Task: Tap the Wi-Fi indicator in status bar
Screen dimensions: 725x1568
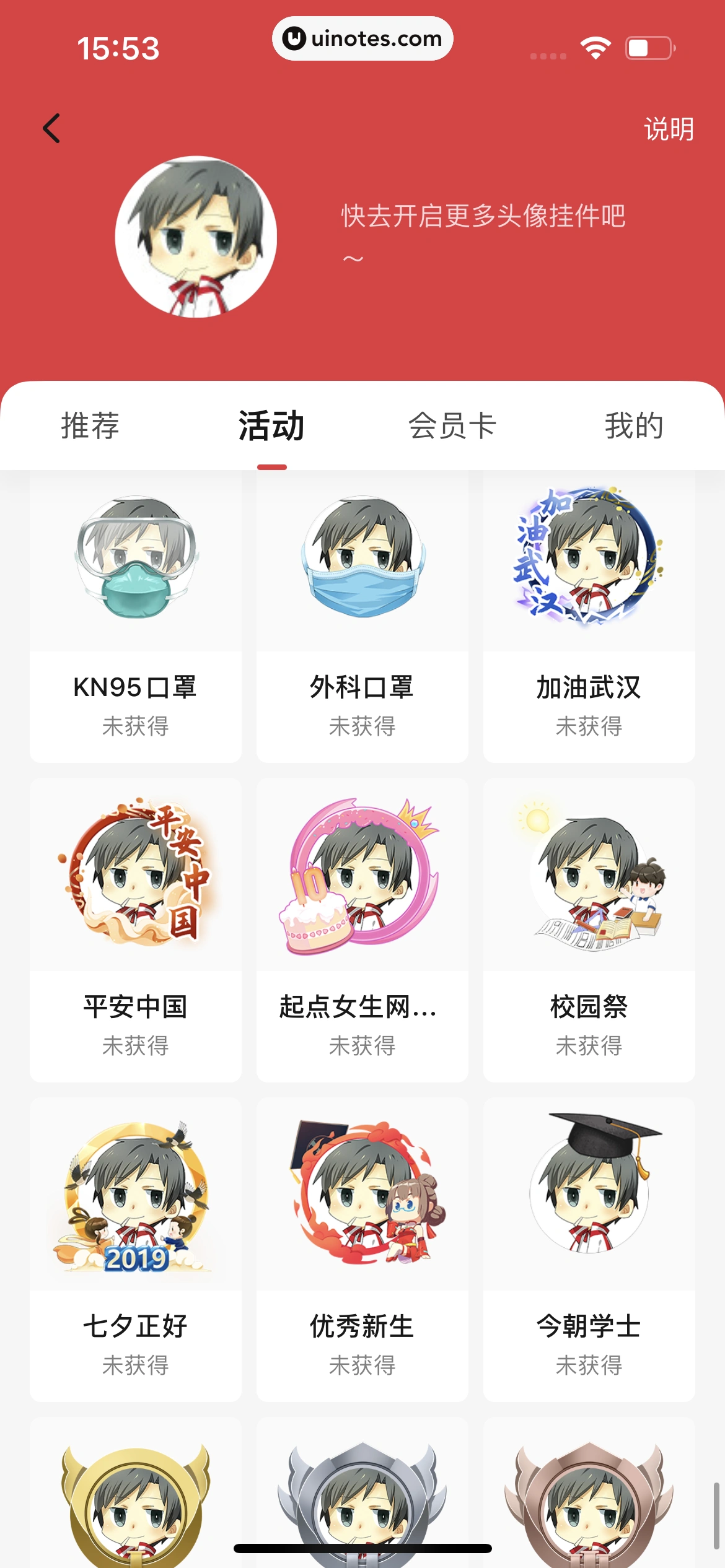Action: pyautogui.click(x=594, y=46)
